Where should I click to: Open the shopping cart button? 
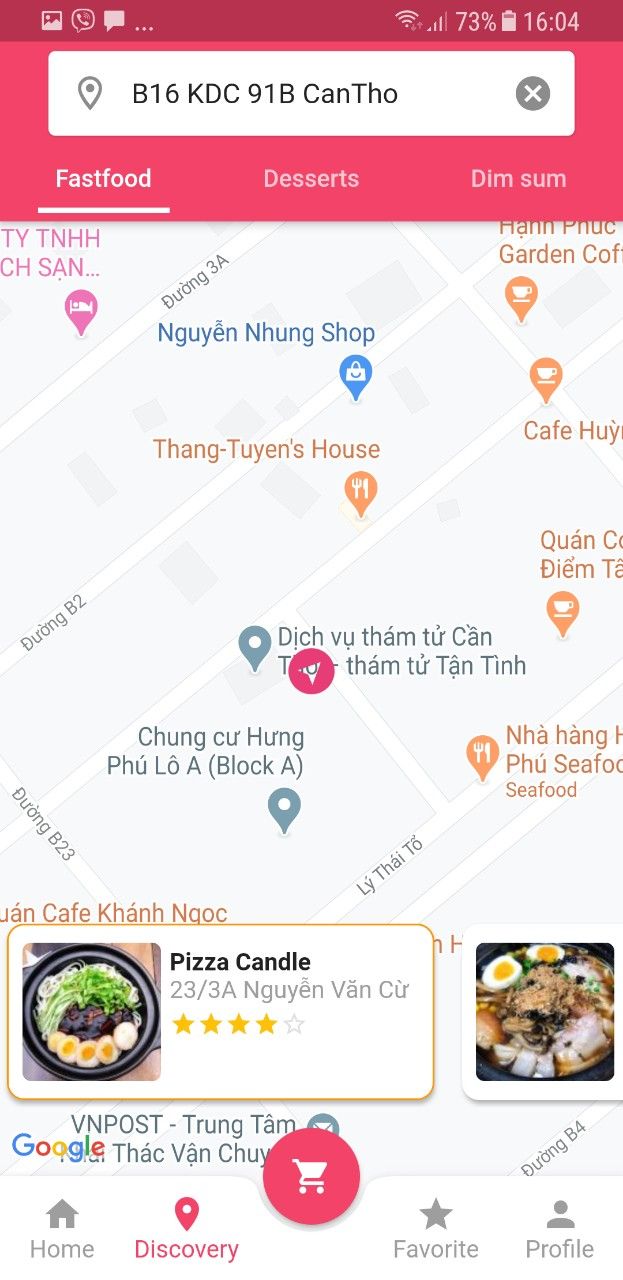[x=311, y=1176]
